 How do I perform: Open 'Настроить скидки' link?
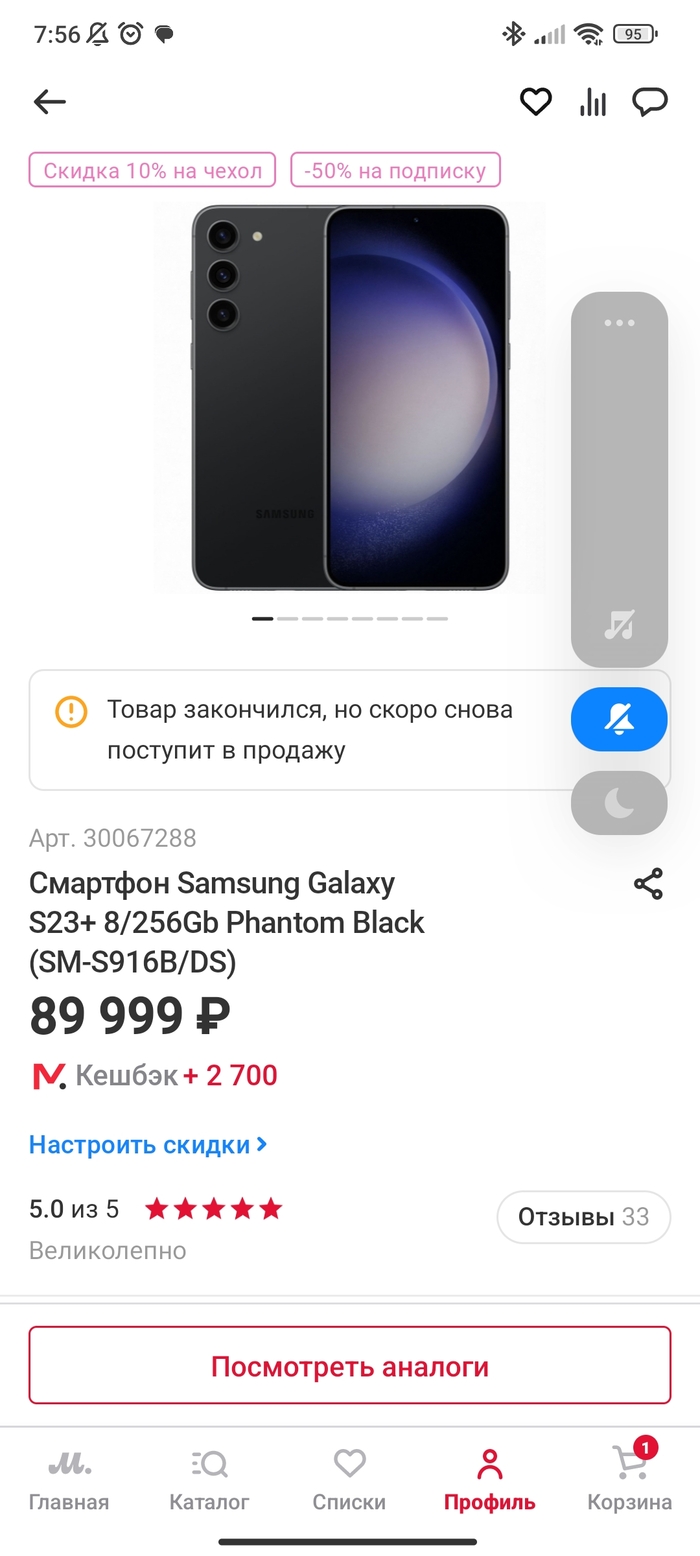[148, 1144]
